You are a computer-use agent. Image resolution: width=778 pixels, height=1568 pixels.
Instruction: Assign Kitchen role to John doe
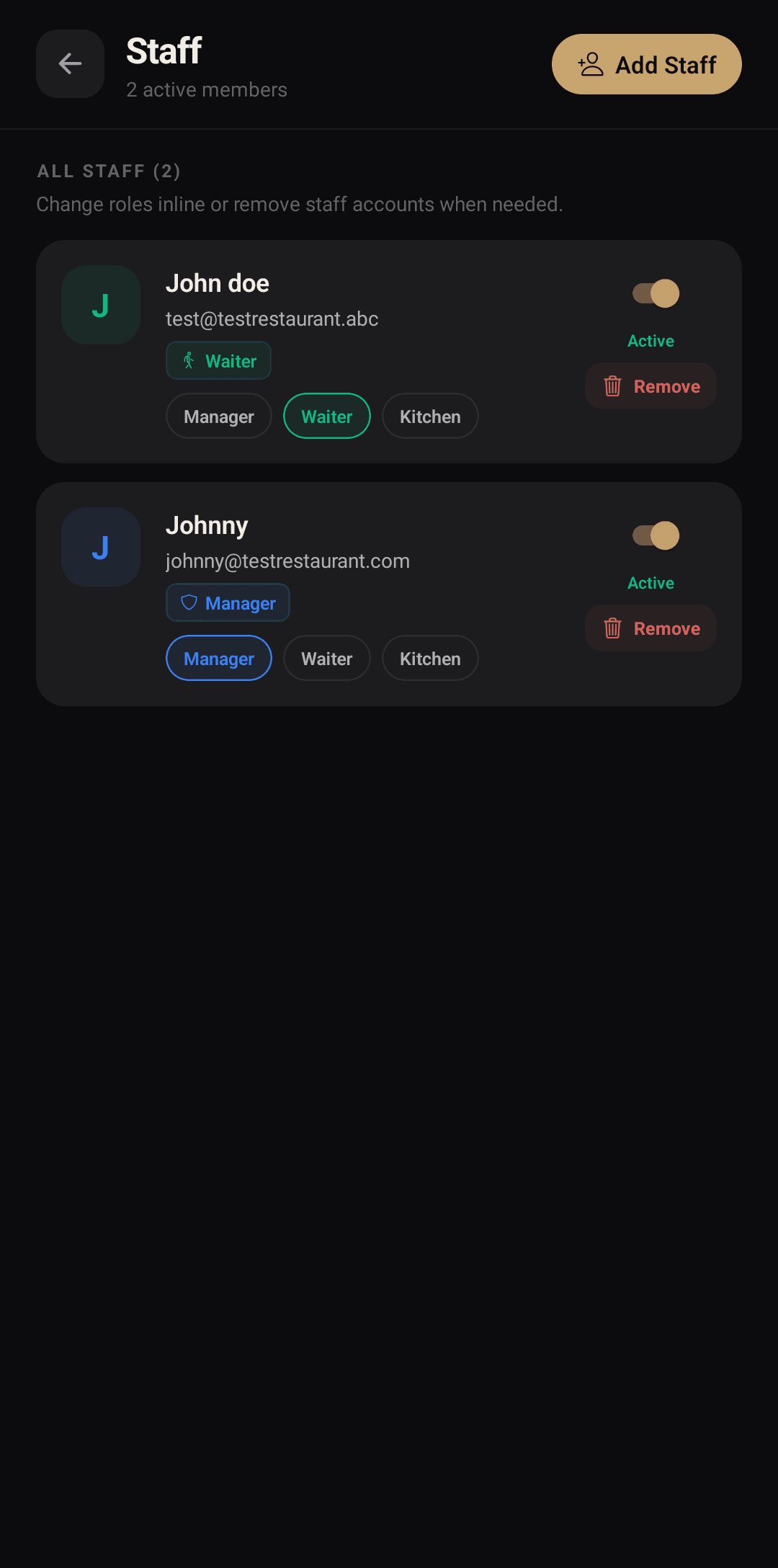[430, 416]
